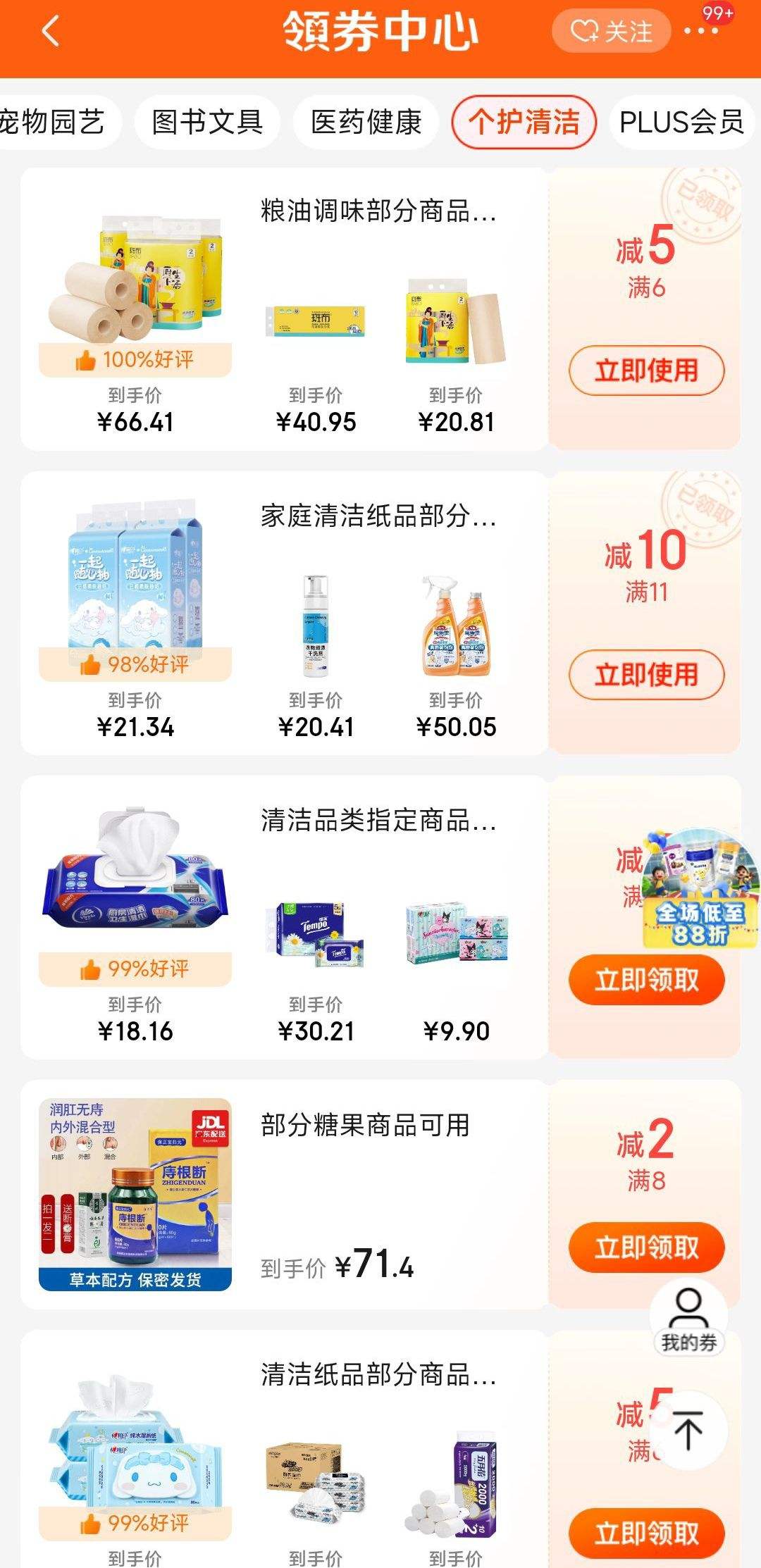Select the 个护清洁 category tab

pos(526,121)
